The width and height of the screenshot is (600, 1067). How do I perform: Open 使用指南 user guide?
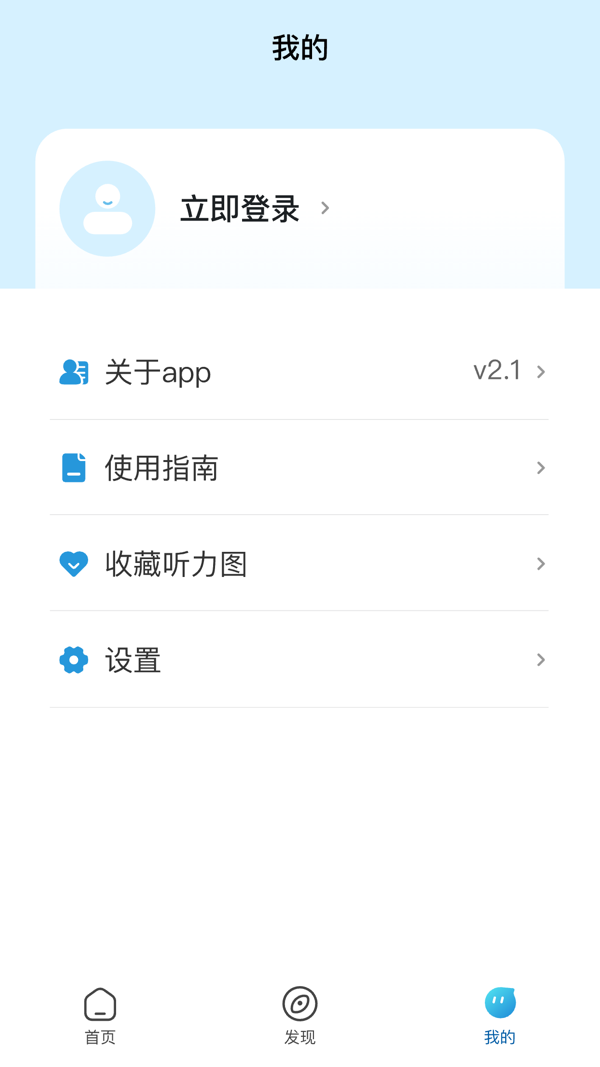(299, 468)
